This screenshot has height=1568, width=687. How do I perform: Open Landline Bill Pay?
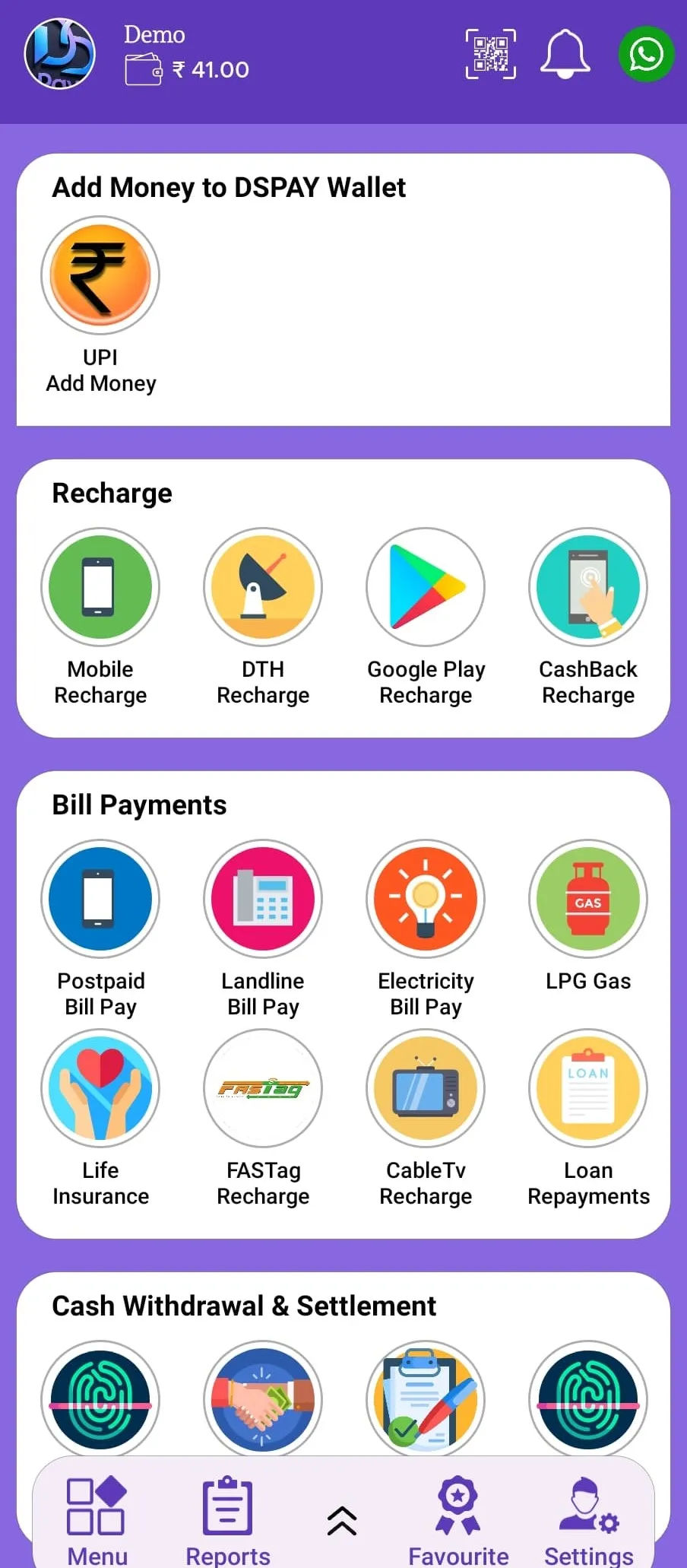[263, 900]
